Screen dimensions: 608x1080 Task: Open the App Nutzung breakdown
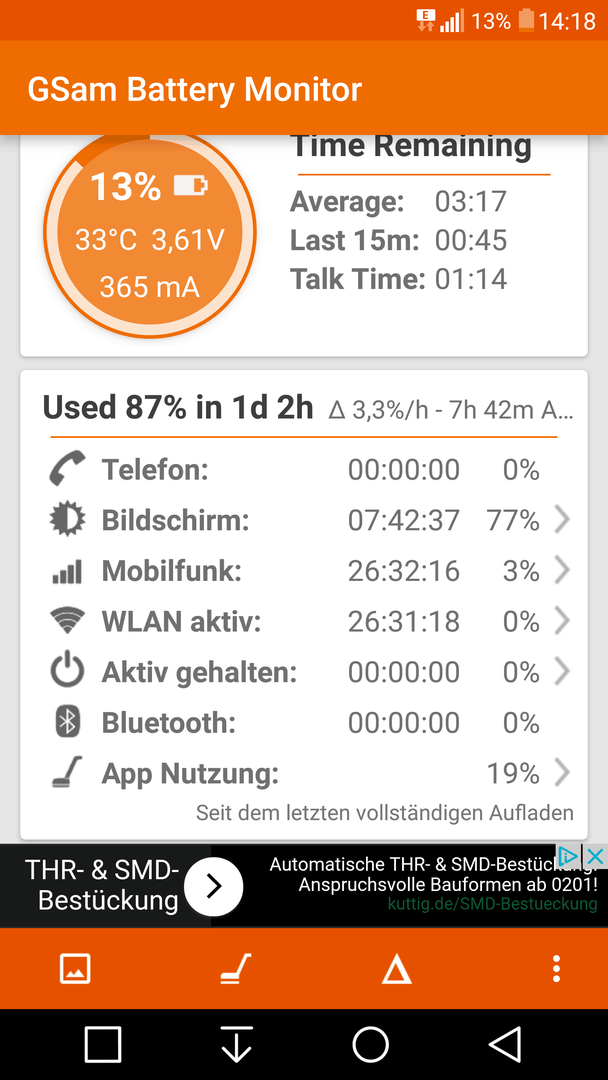[304, 773]
